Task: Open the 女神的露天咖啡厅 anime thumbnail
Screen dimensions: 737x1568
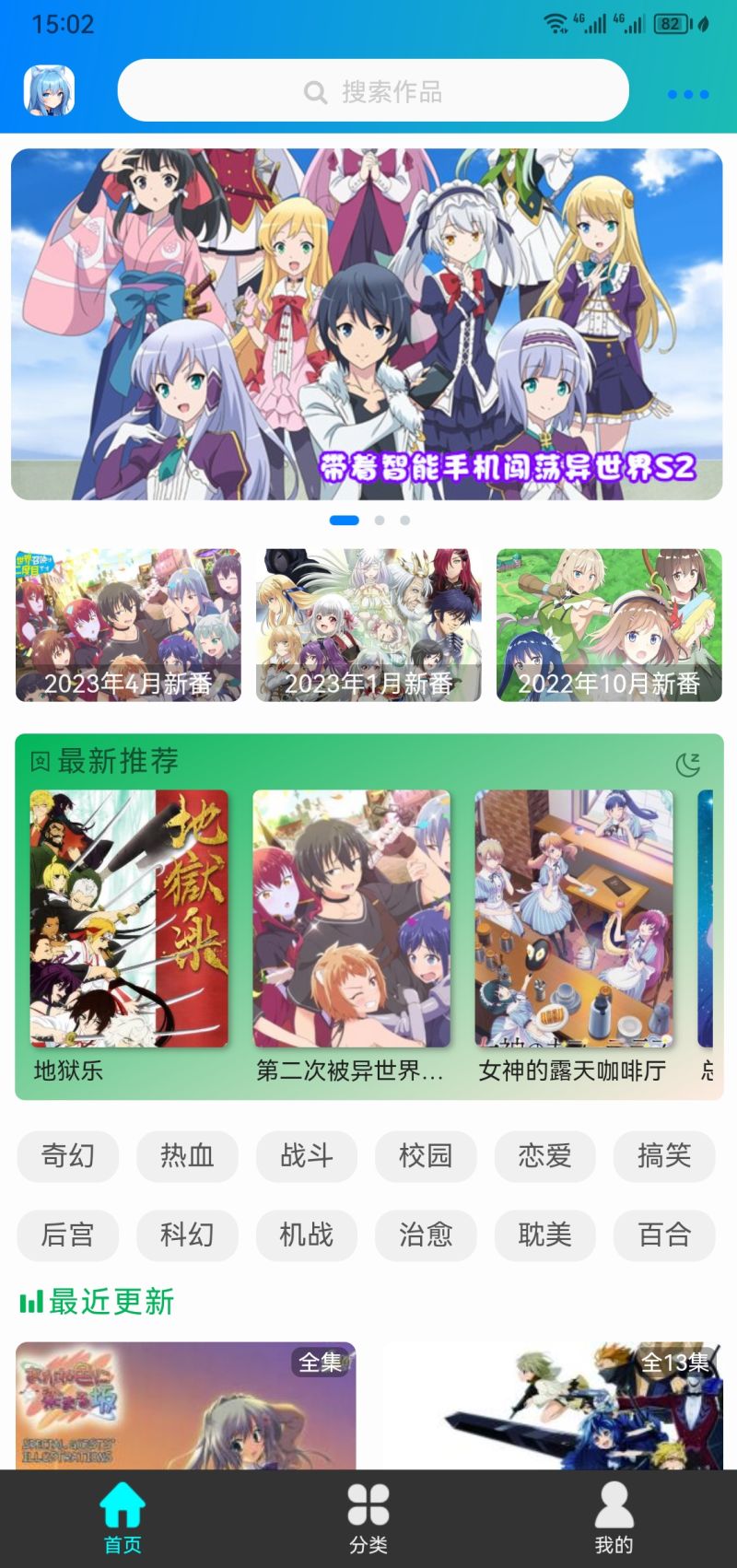Action: click(571, 917)
